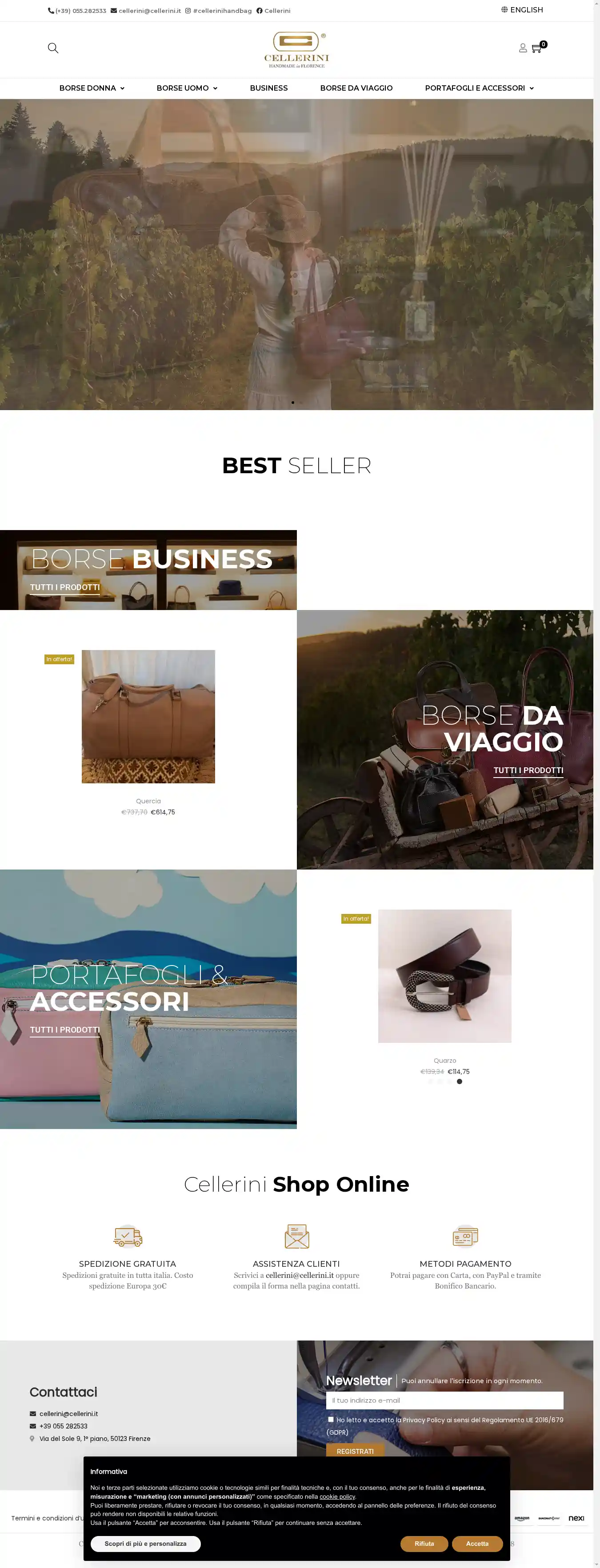Open the user account icon
The image size is (600, 1568).
click(x=523, y=48)
